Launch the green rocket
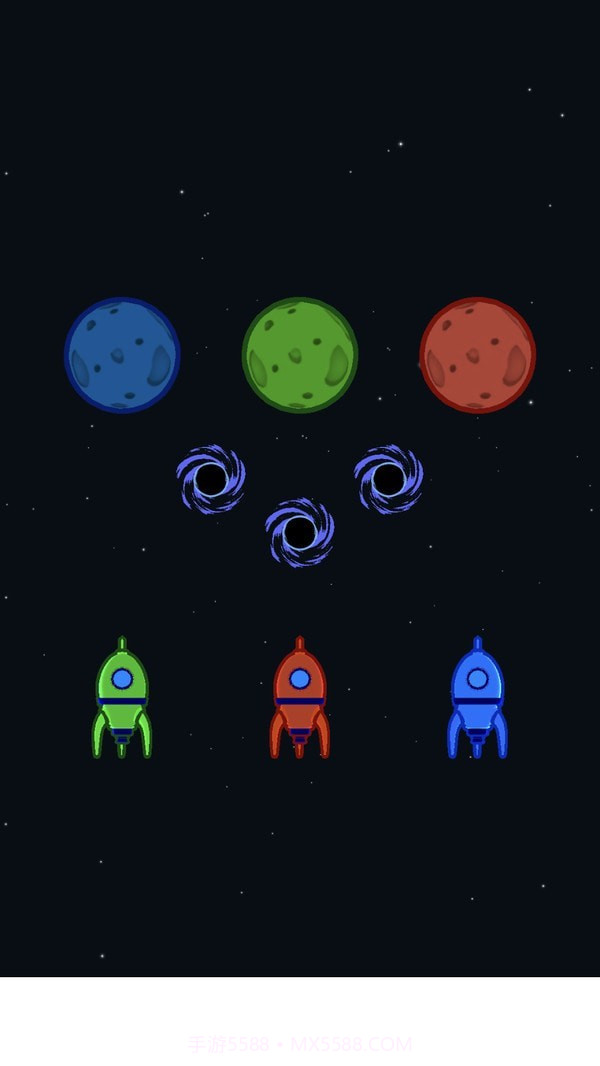 tap(122, 698)
